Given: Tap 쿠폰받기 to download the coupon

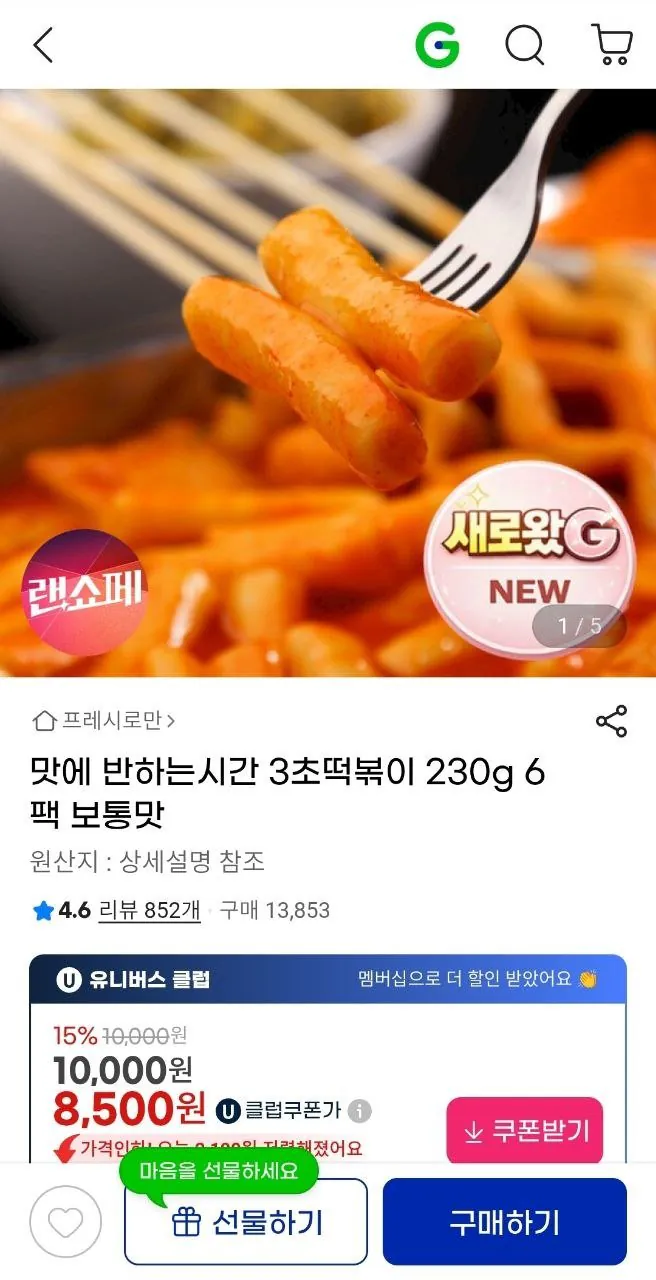Looking at the screenshot, I should tap(525, 1131).
